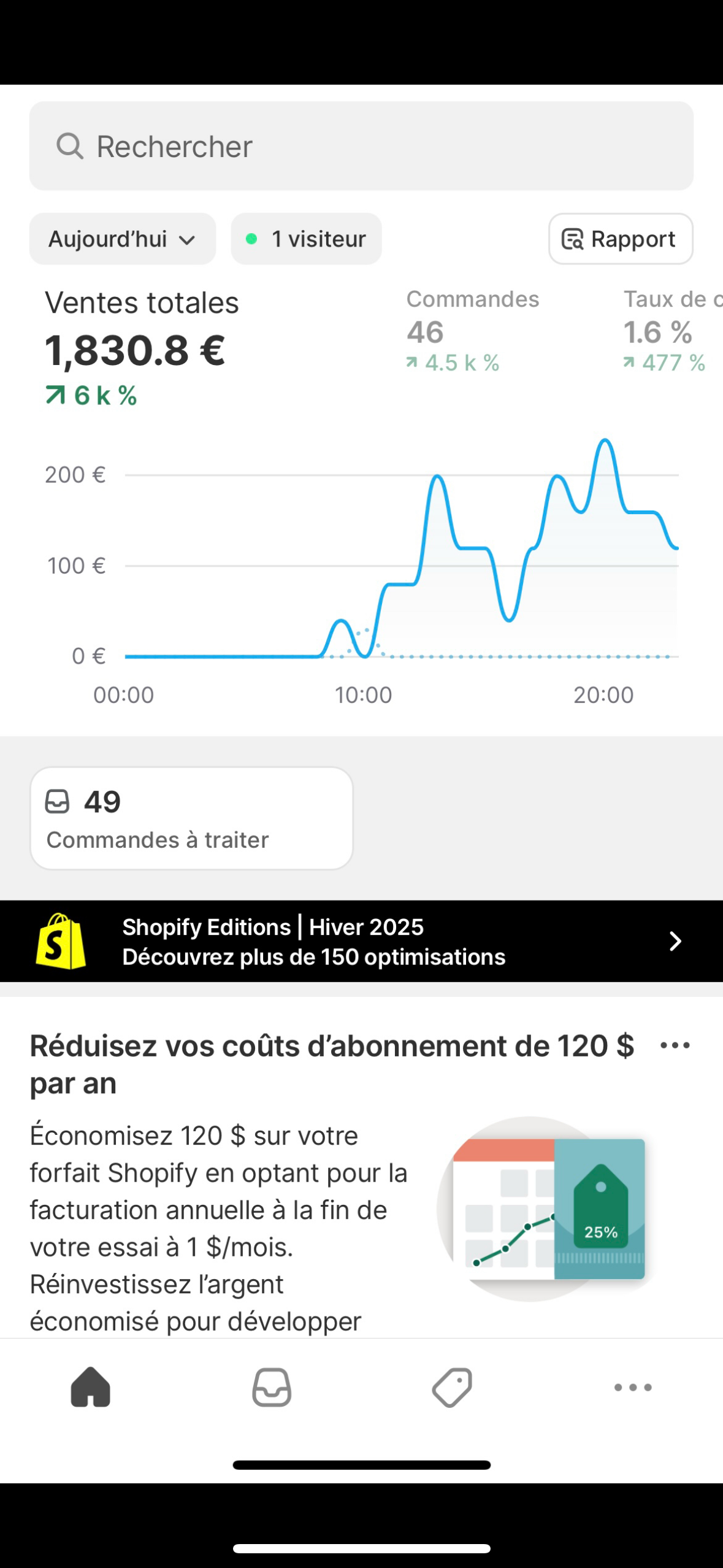
Task: Open the More tab with three dots
Action: coord(633,1387)
